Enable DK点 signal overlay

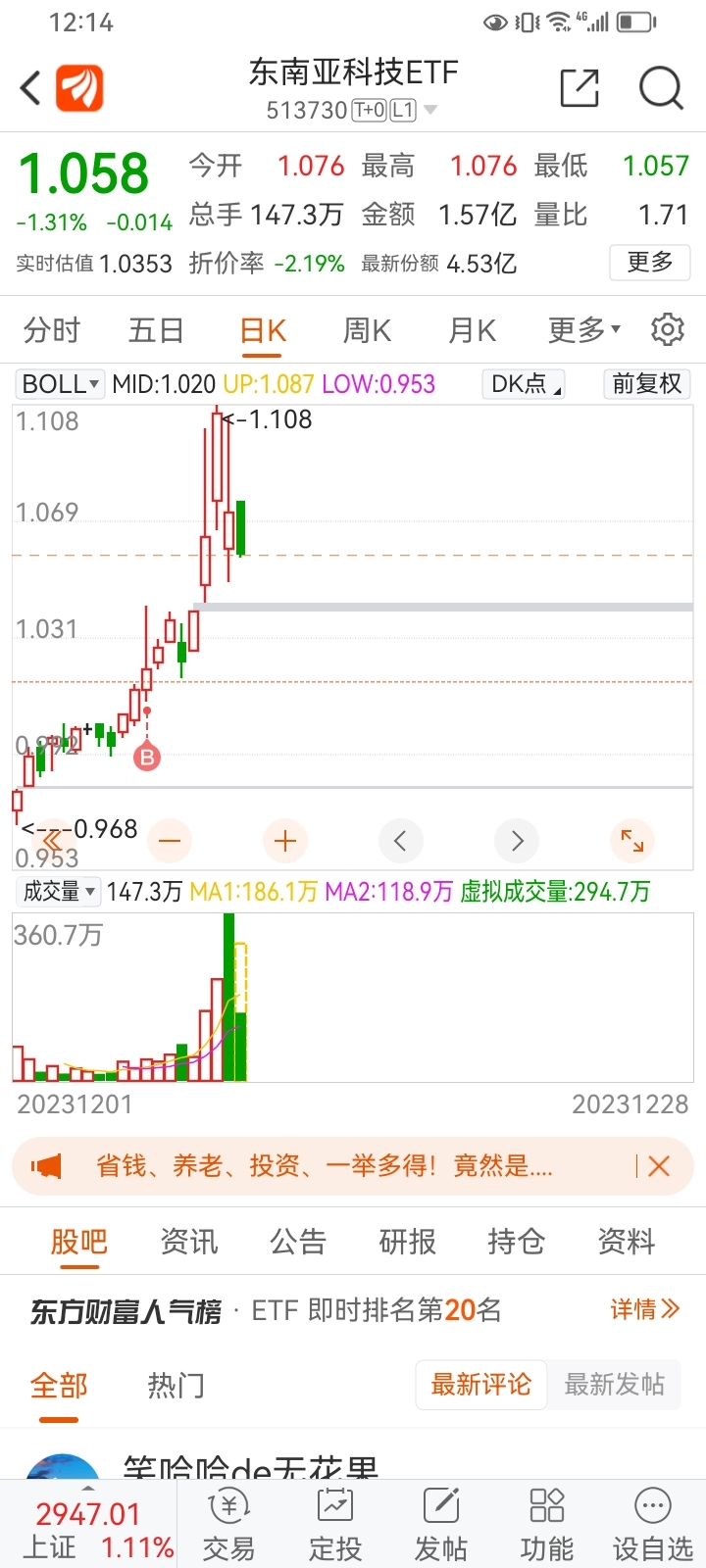pos(520,384)
